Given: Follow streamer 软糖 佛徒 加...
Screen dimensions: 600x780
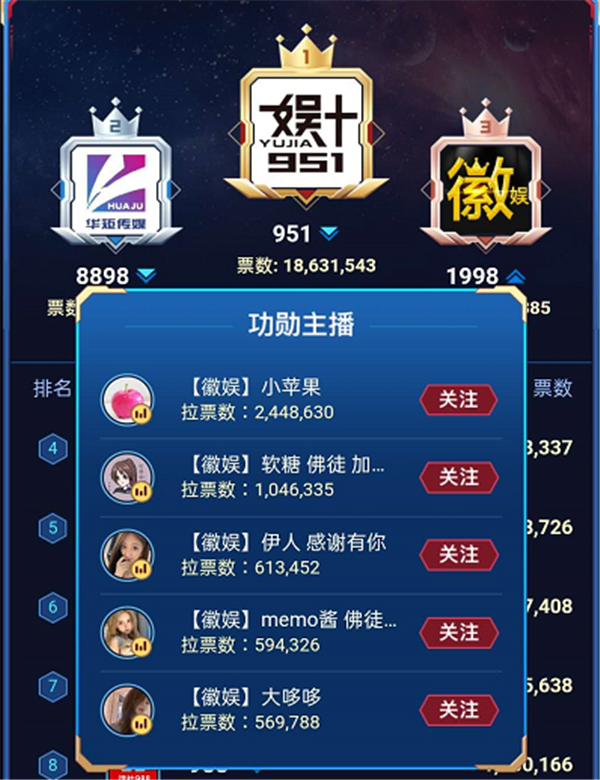Looking at the screenshot, I should tap(458, 477).
